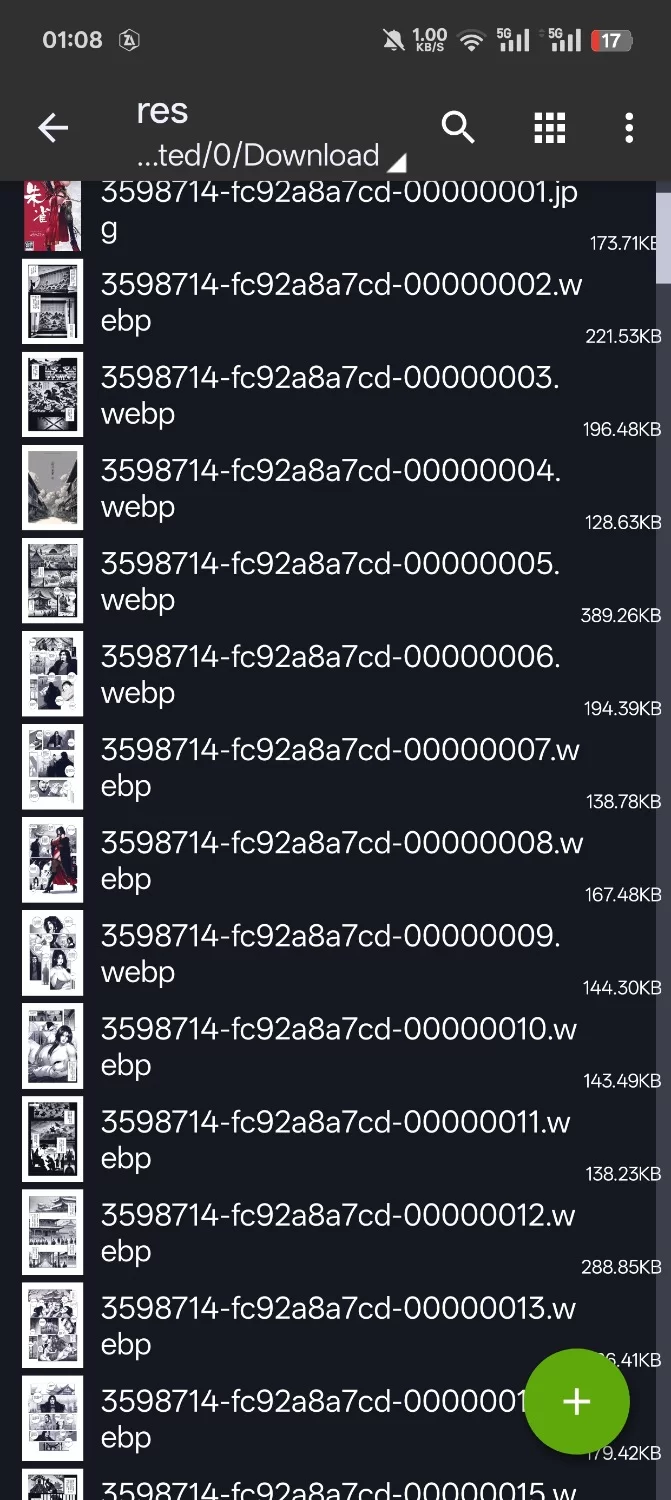The height and width of the screenshot is (1500, 671).
Task: Open file ending 00000002.webp
Action: tap(340, 302)
